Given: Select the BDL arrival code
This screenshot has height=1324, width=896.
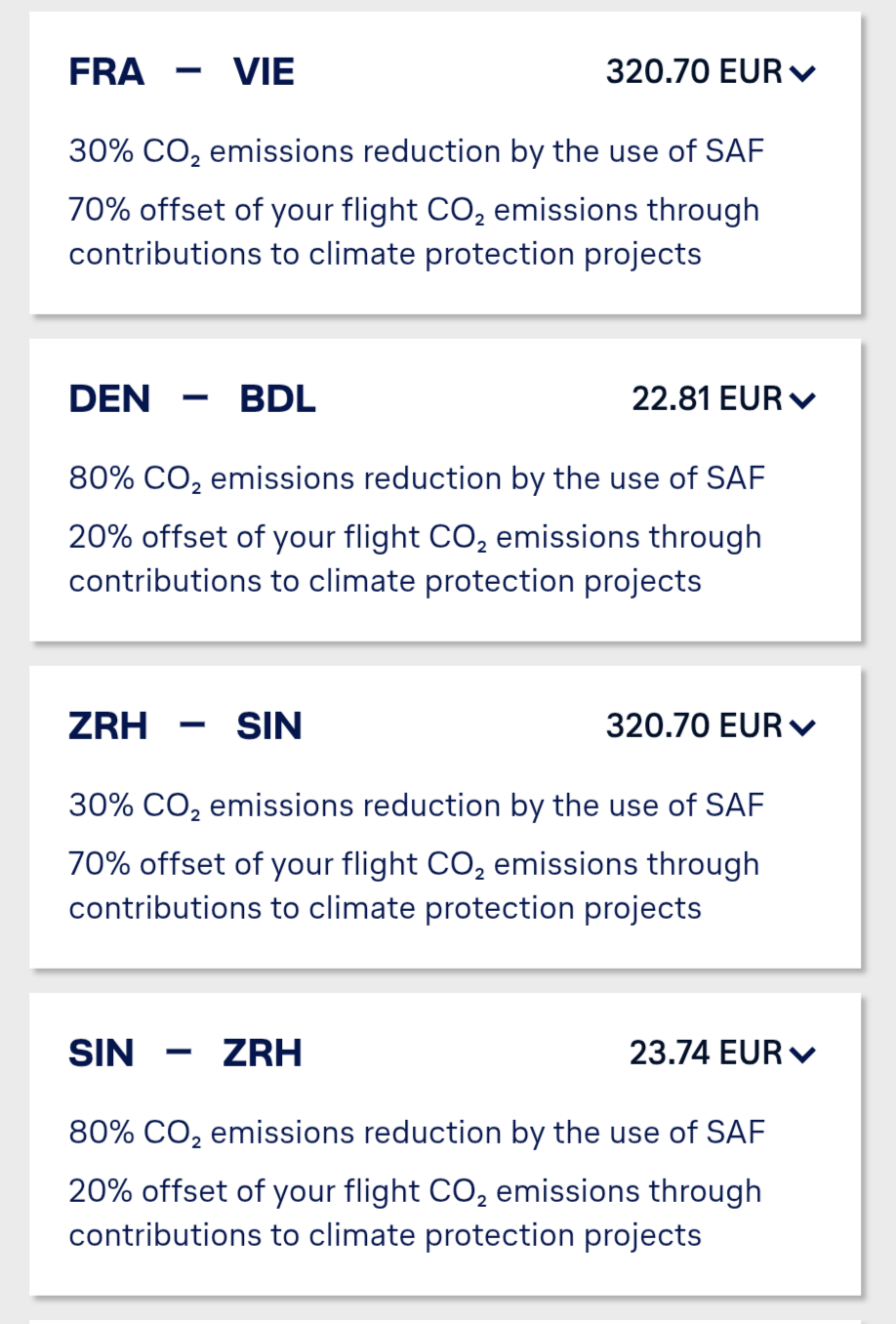Looking at the screenshot, I should click(276, 399).
